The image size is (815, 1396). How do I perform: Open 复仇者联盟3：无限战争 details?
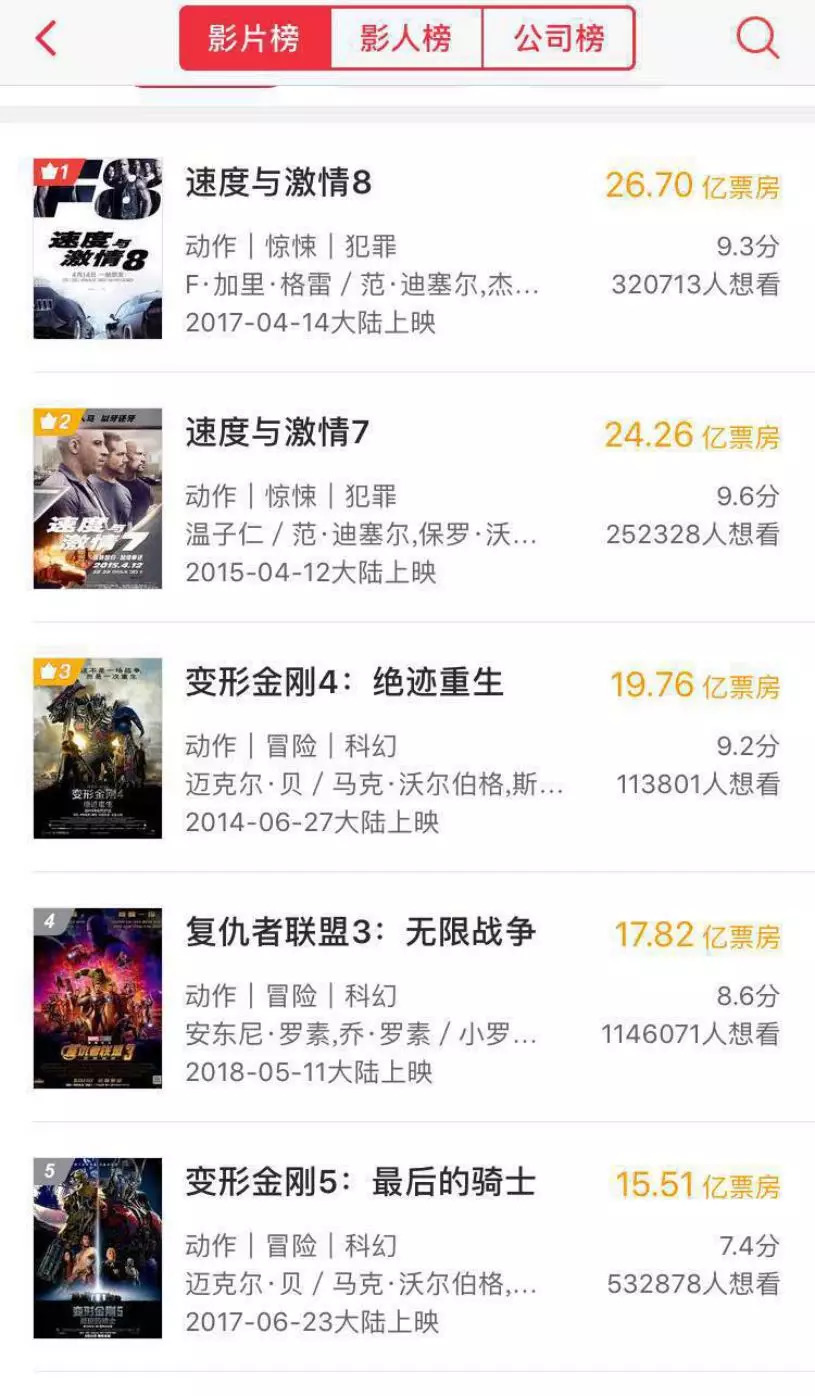[x=361, y=933]
